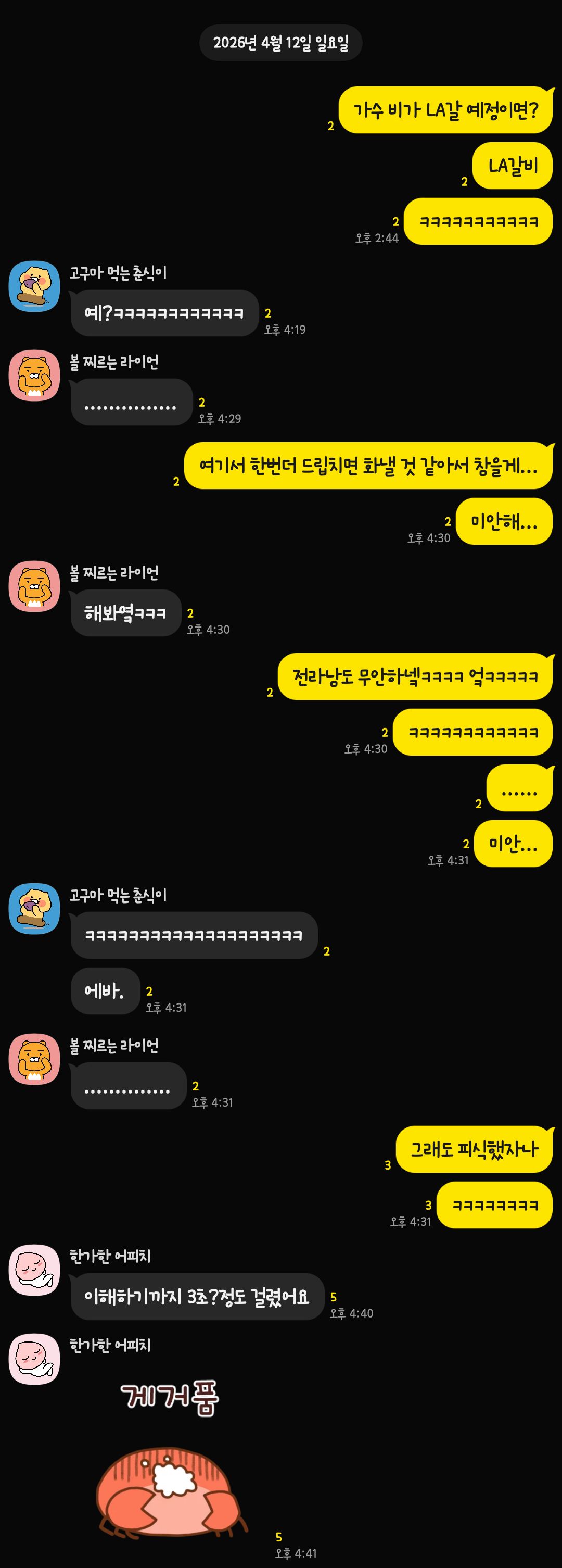562x1568 pixels.
Task: Open 라이언's avatar beside the 4:31 dots message
Action: pos(34,1059)
